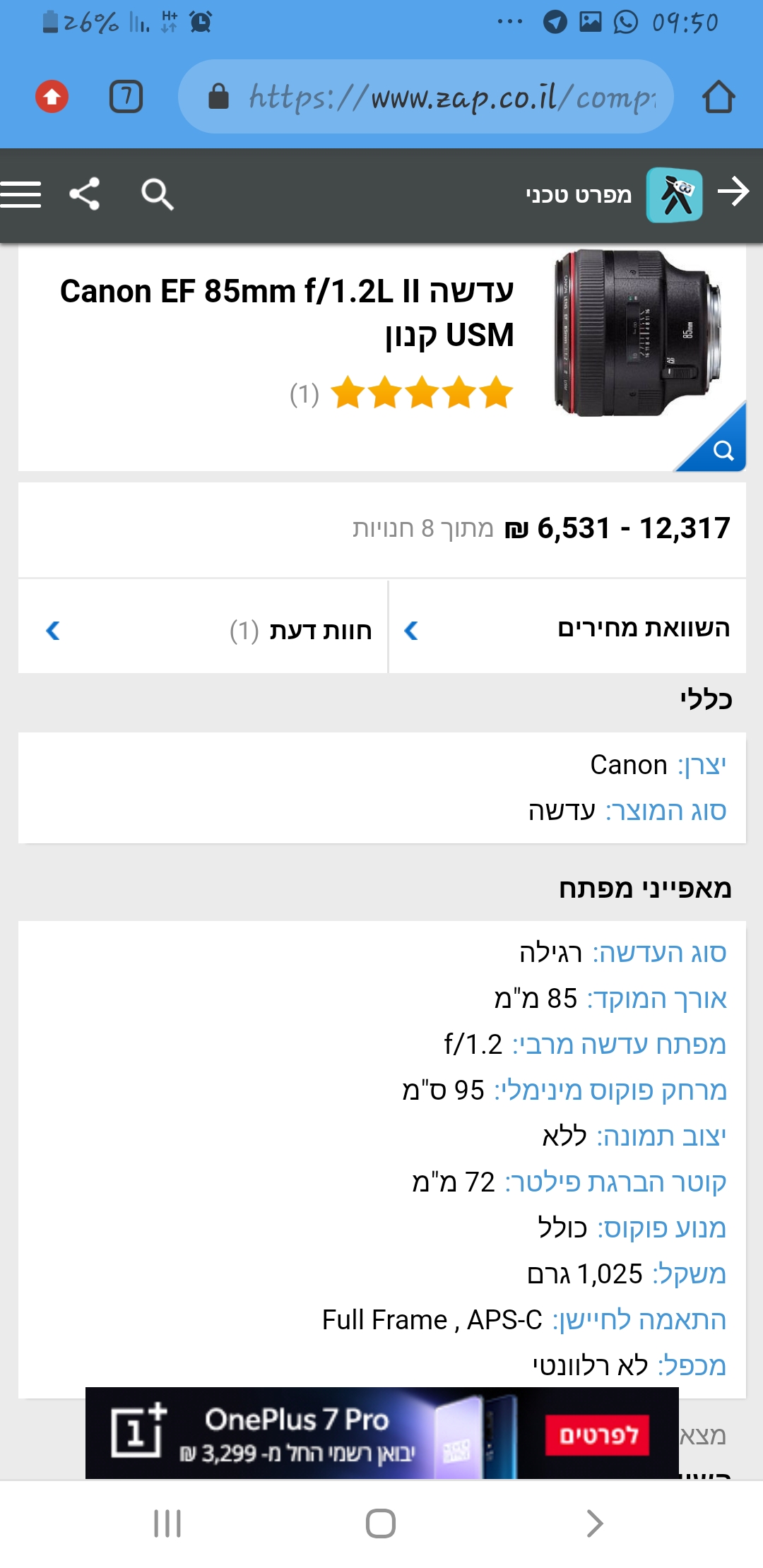Open the לפרטים button on OnePlus ad
The height and width of the screenshot is (1568, 763).
point(598,1435)
